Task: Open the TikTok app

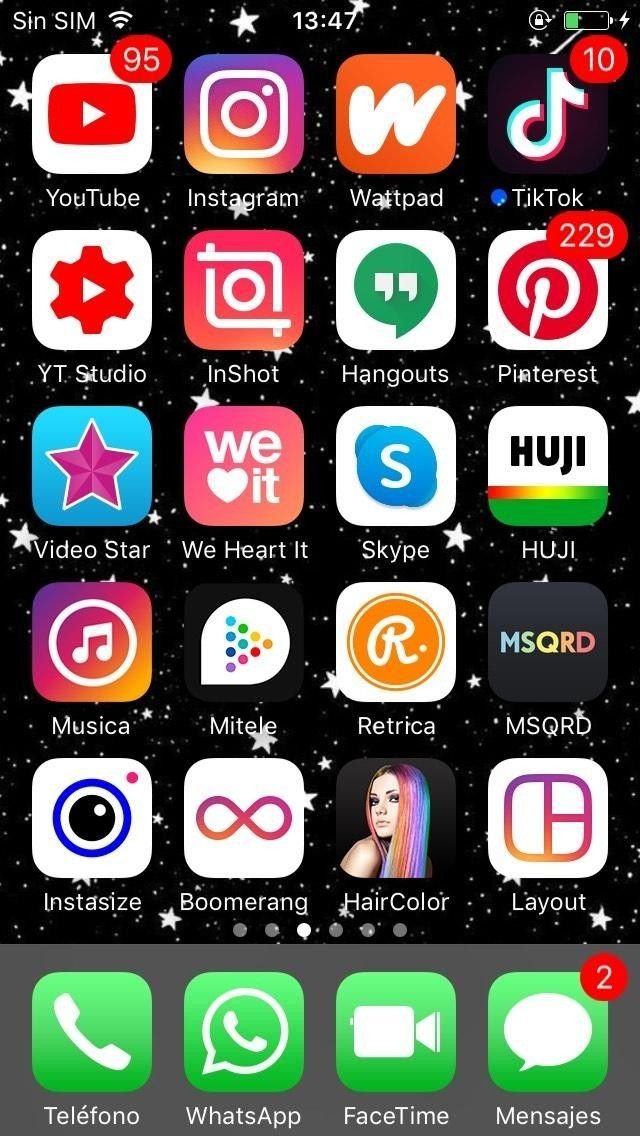Action: (548, 114)
